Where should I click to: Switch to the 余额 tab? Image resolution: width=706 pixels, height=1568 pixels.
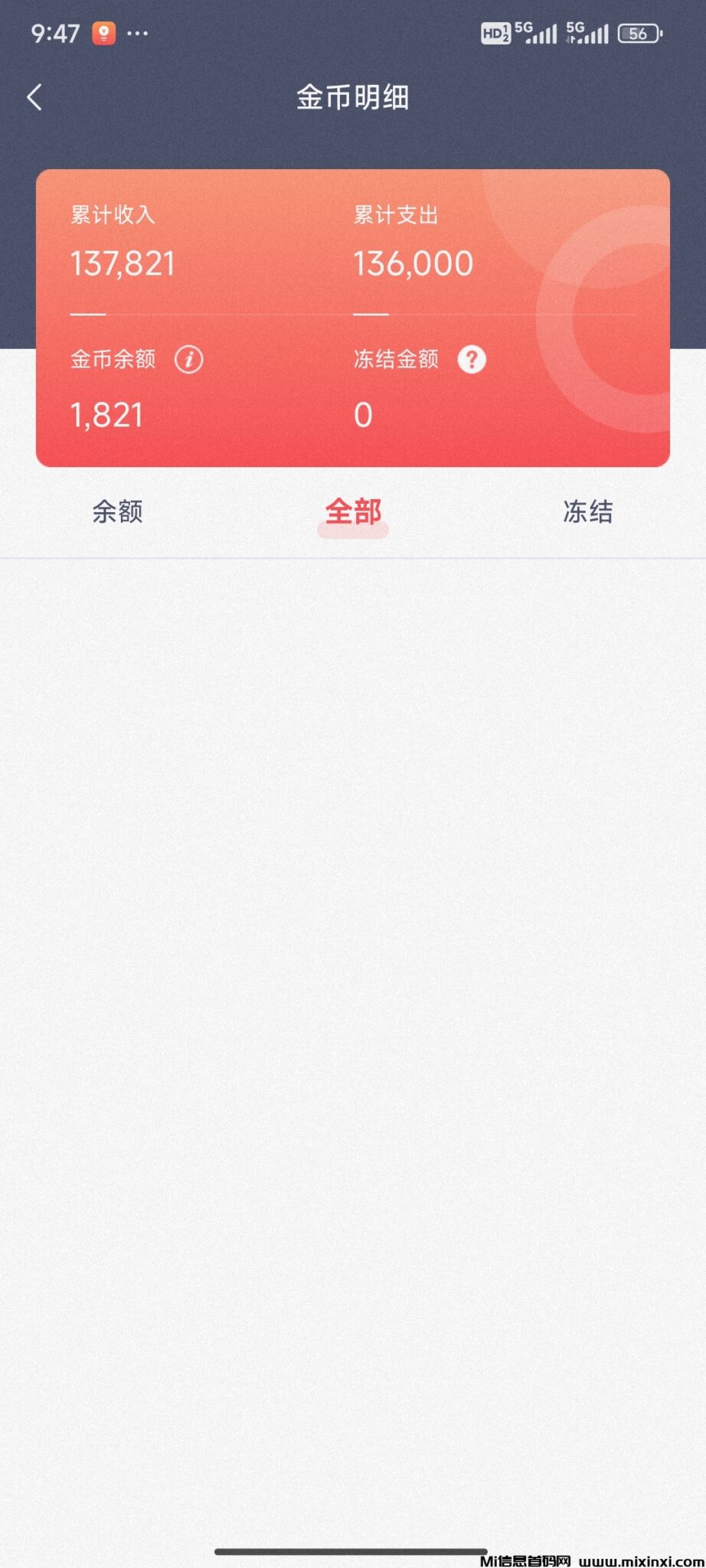click(x=117, y=511)
